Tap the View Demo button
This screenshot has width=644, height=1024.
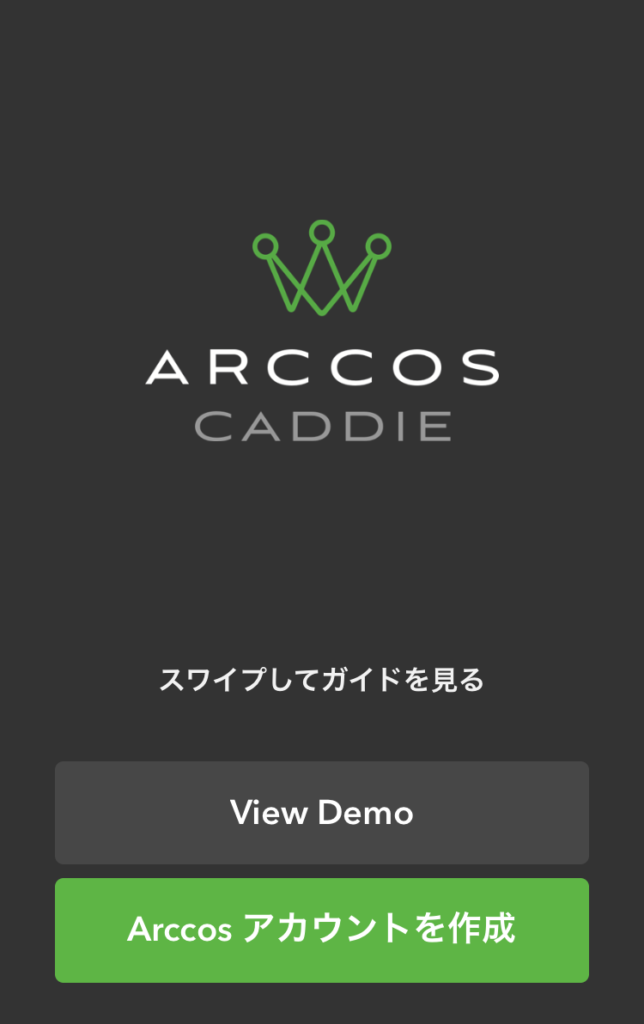[x=321, y=812]
